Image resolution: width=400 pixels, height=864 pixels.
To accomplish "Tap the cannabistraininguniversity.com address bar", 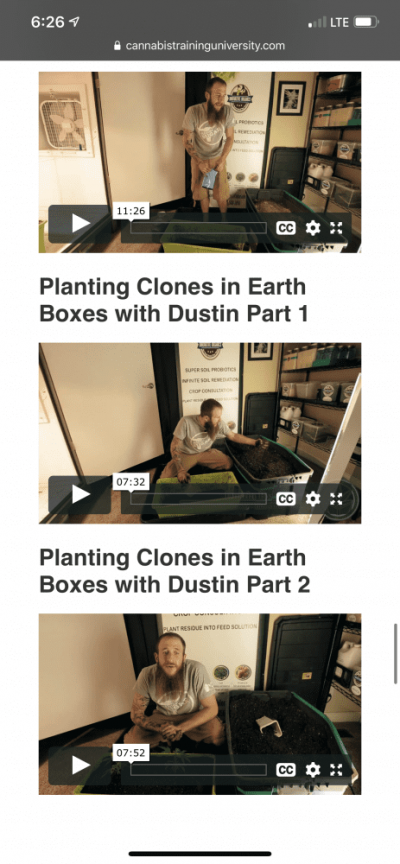I will (x=199, y=46).
